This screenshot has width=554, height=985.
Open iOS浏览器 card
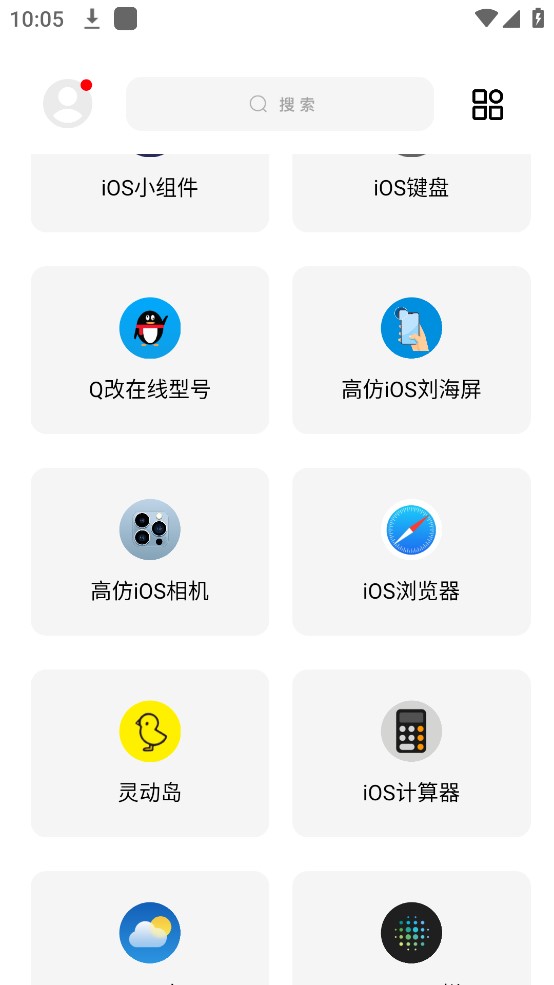coord(411,552)
